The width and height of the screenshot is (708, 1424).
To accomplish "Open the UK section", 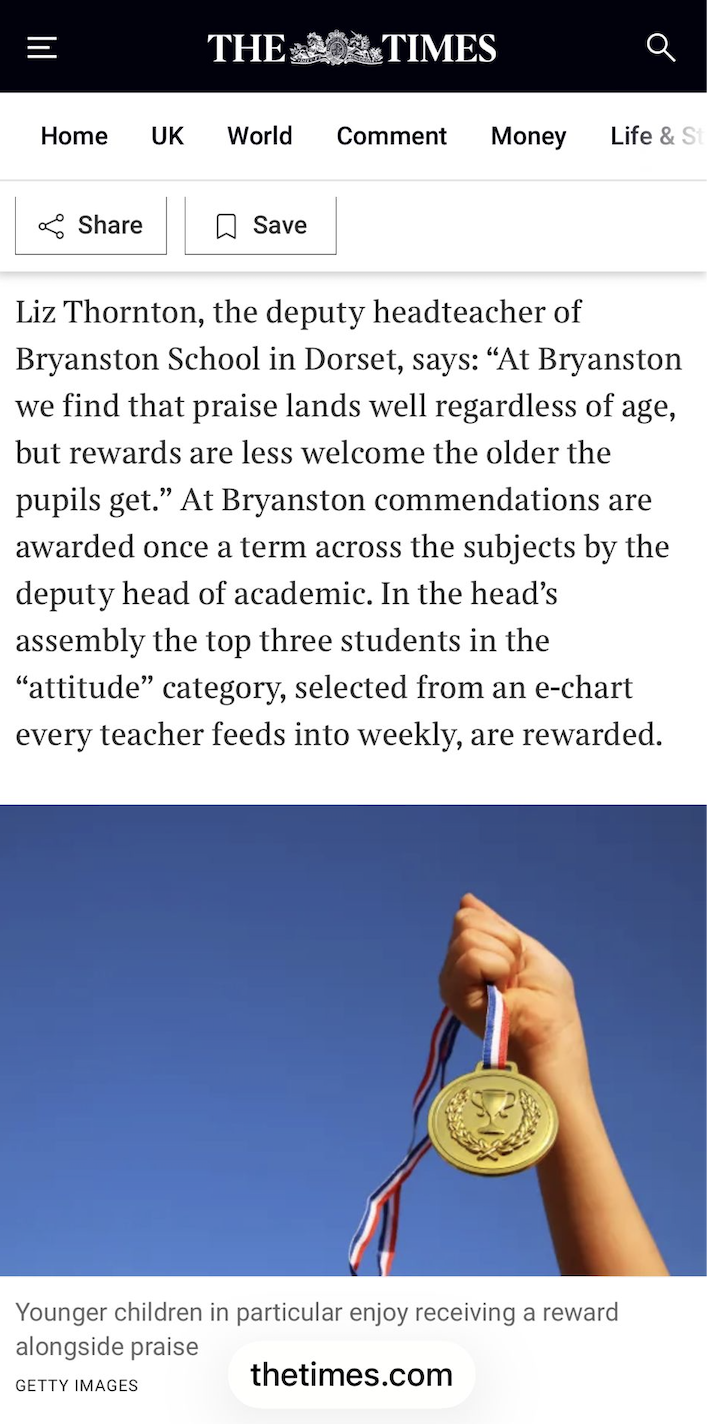I will coord(167,136).
